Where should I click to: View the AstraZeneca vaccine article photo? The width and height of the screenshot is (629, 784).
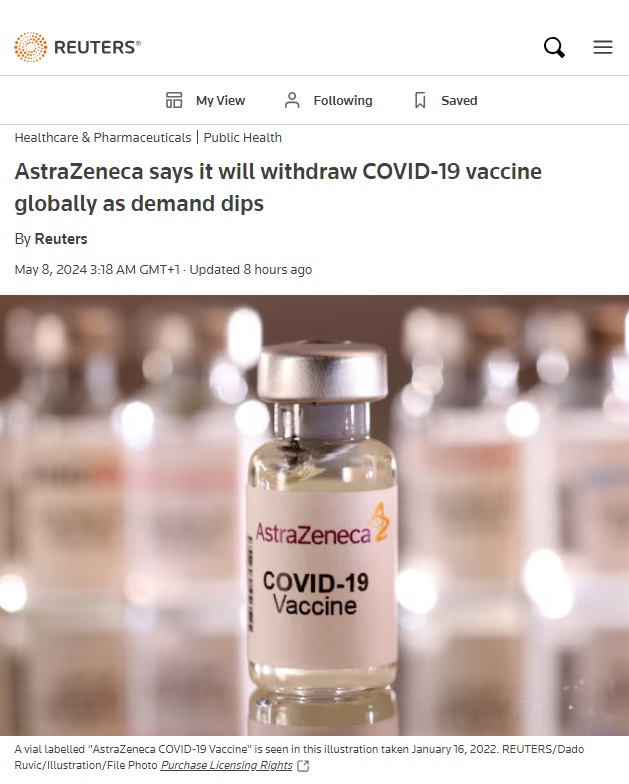[x=314, y=515]
